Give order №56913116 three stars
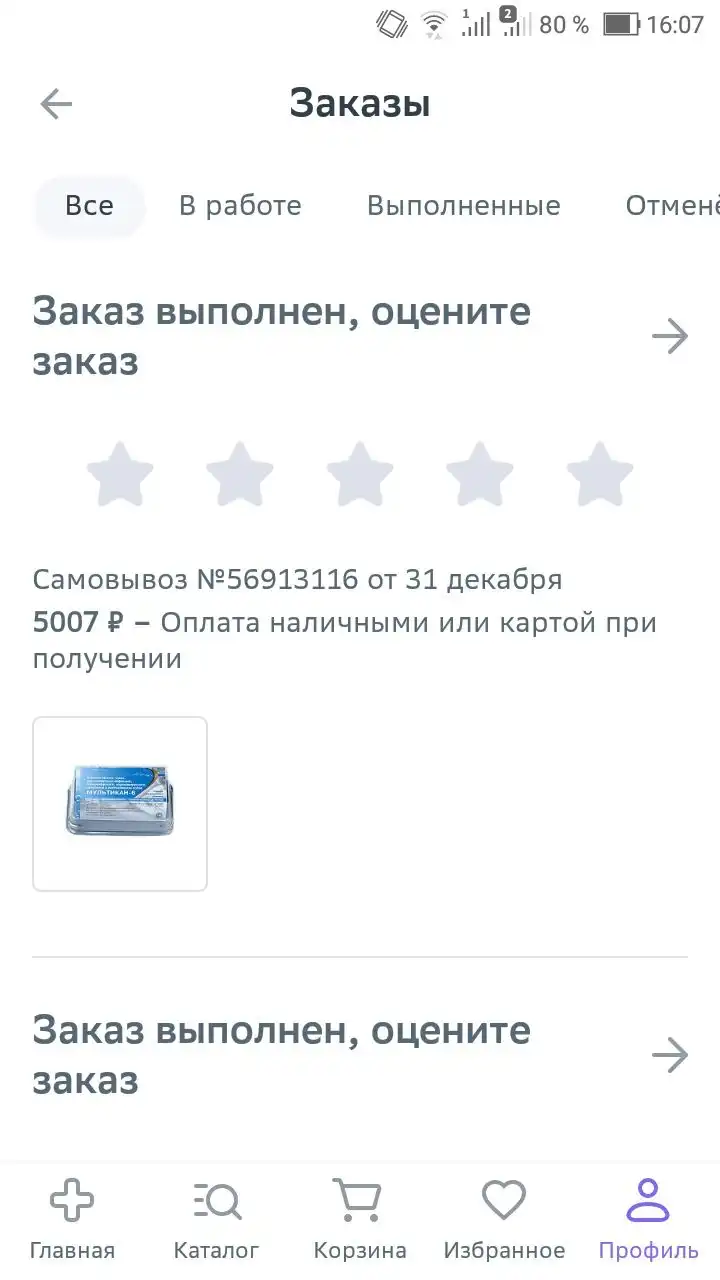Image resolution: width=720 pixels, height=1280 pixels. (360, 474)
